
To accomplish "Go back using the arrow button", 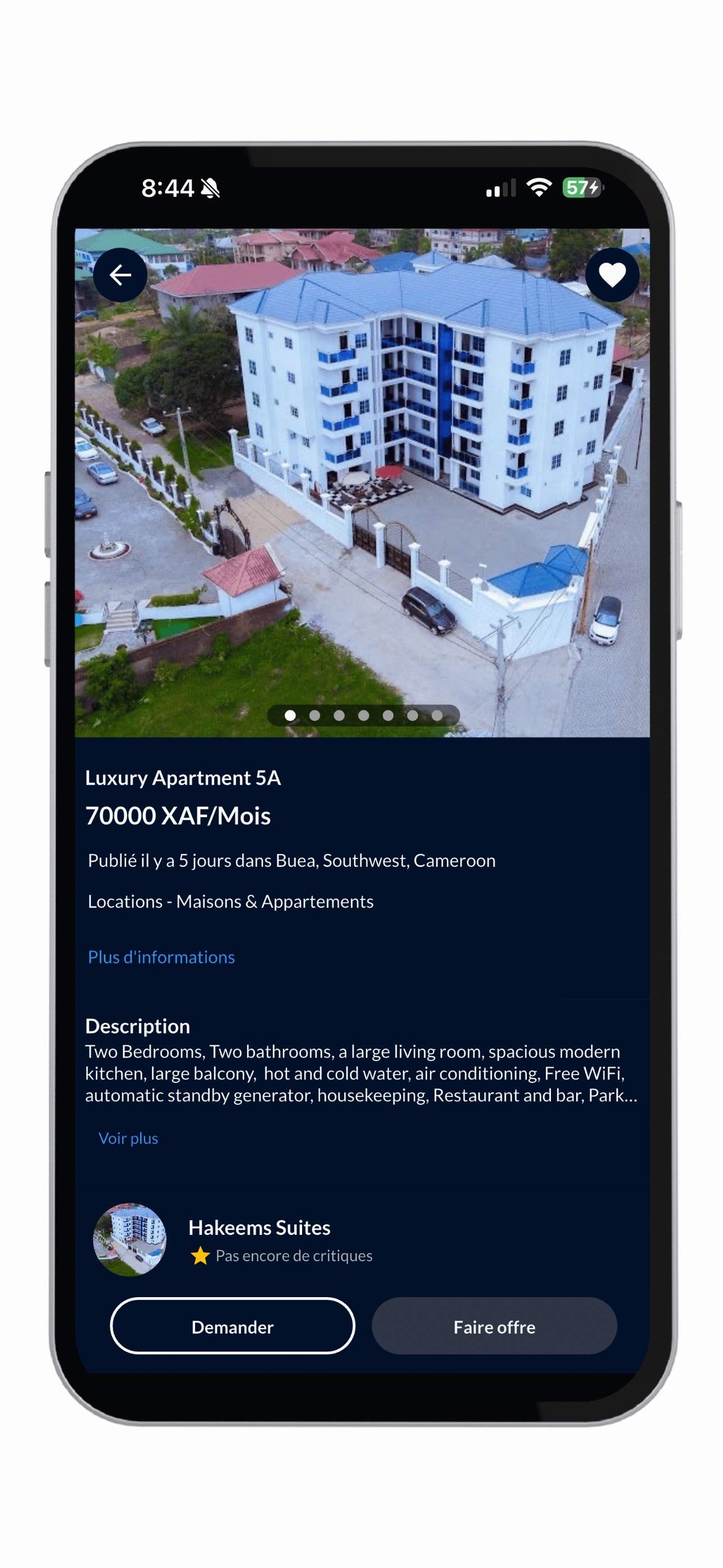I will click(x=120, y=275).
